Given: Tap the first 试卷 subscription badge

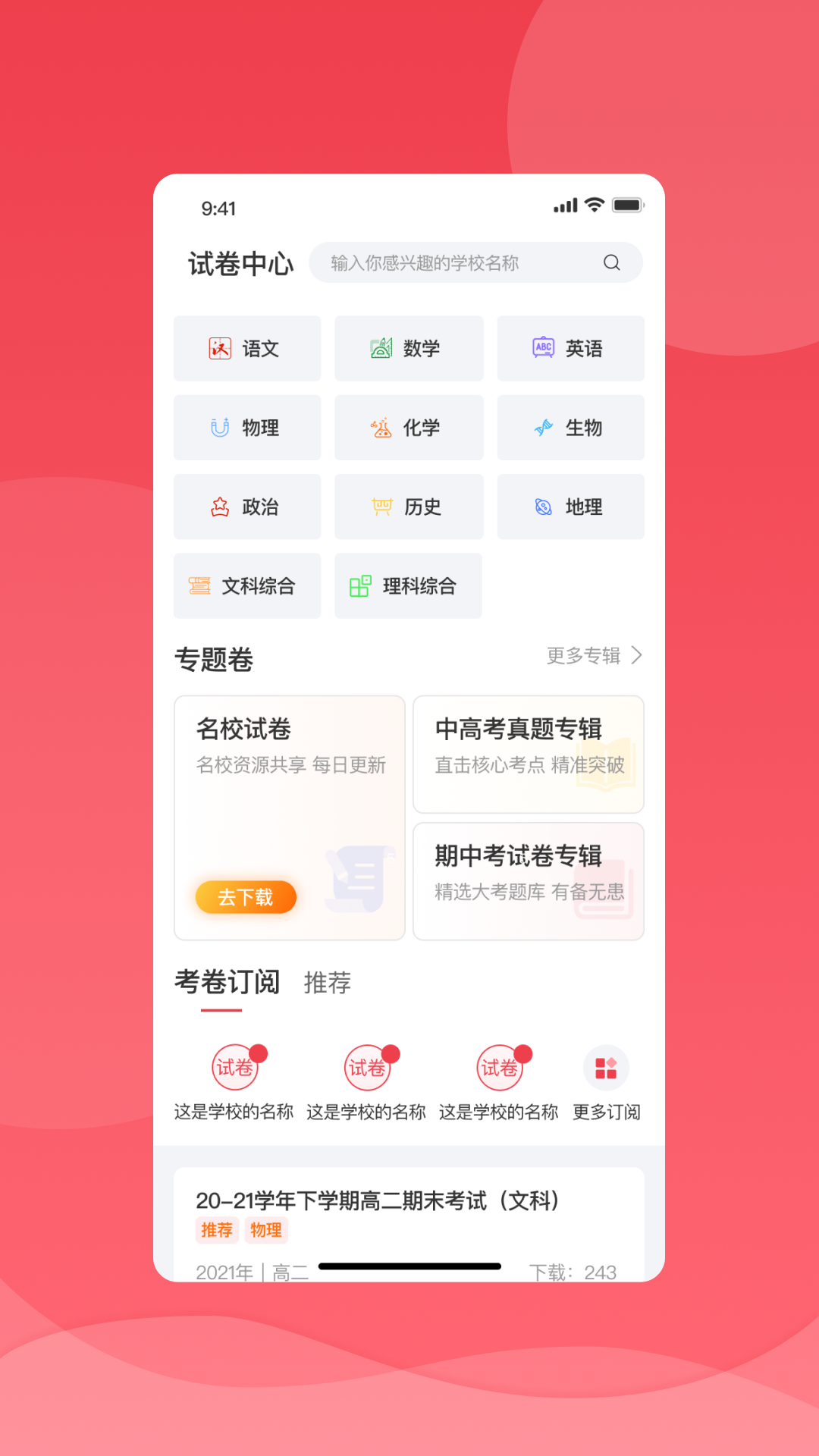Looking at the screenshot, I should tap(235, 1067).
